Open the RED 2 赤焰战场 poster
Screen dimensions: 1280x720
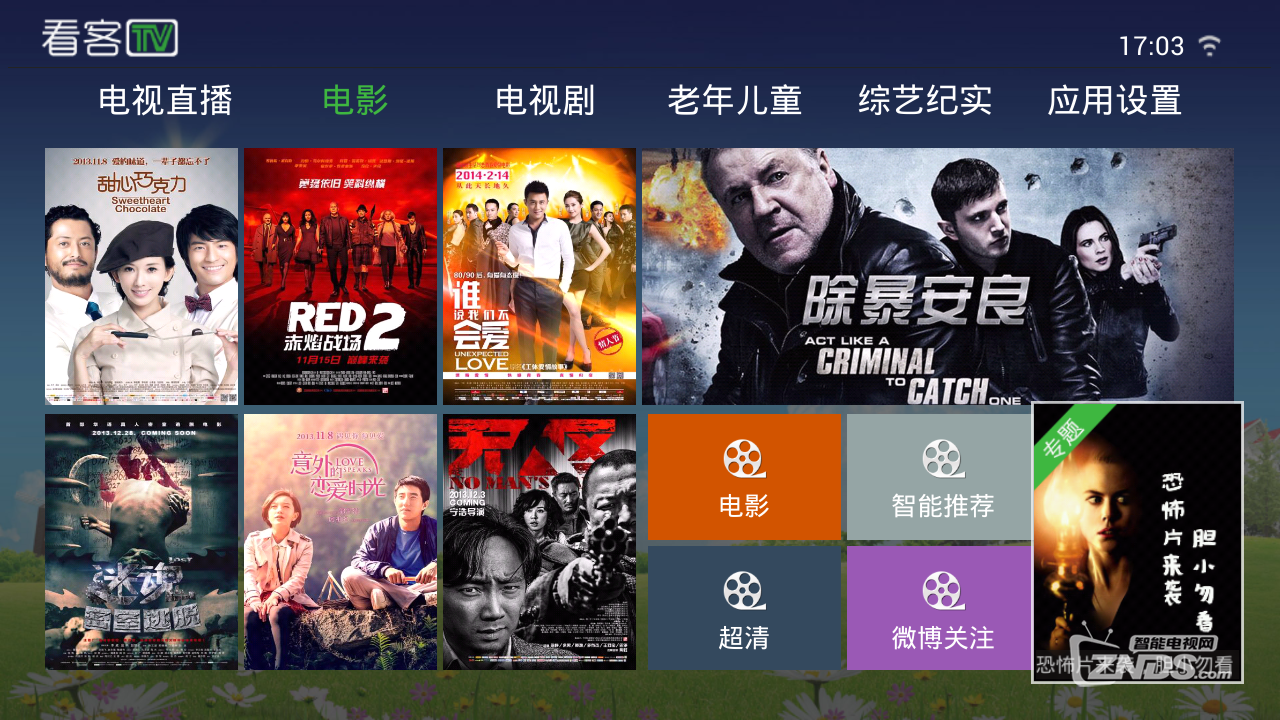(340, 276)
